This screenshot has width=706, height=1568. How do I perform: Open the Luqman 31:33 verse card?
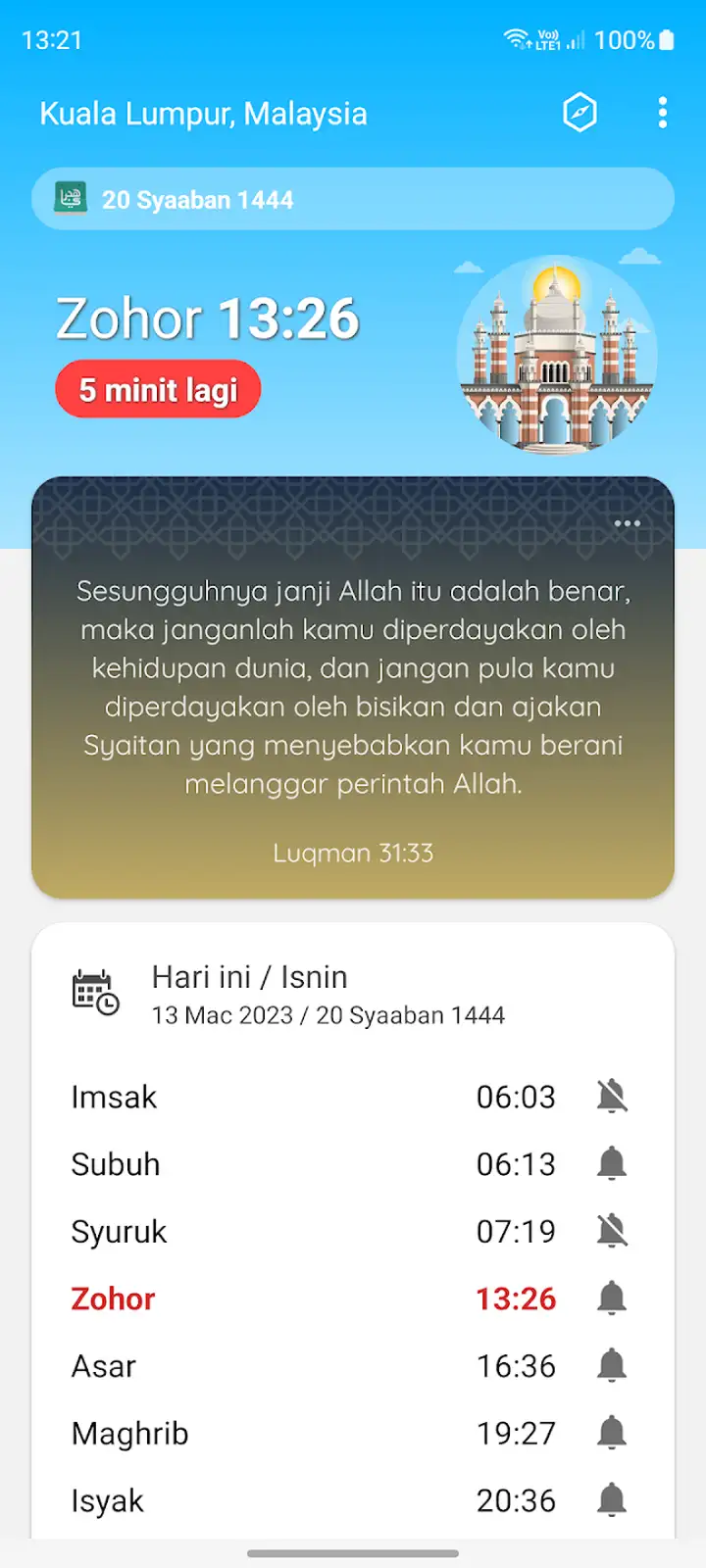pos(353,688)
